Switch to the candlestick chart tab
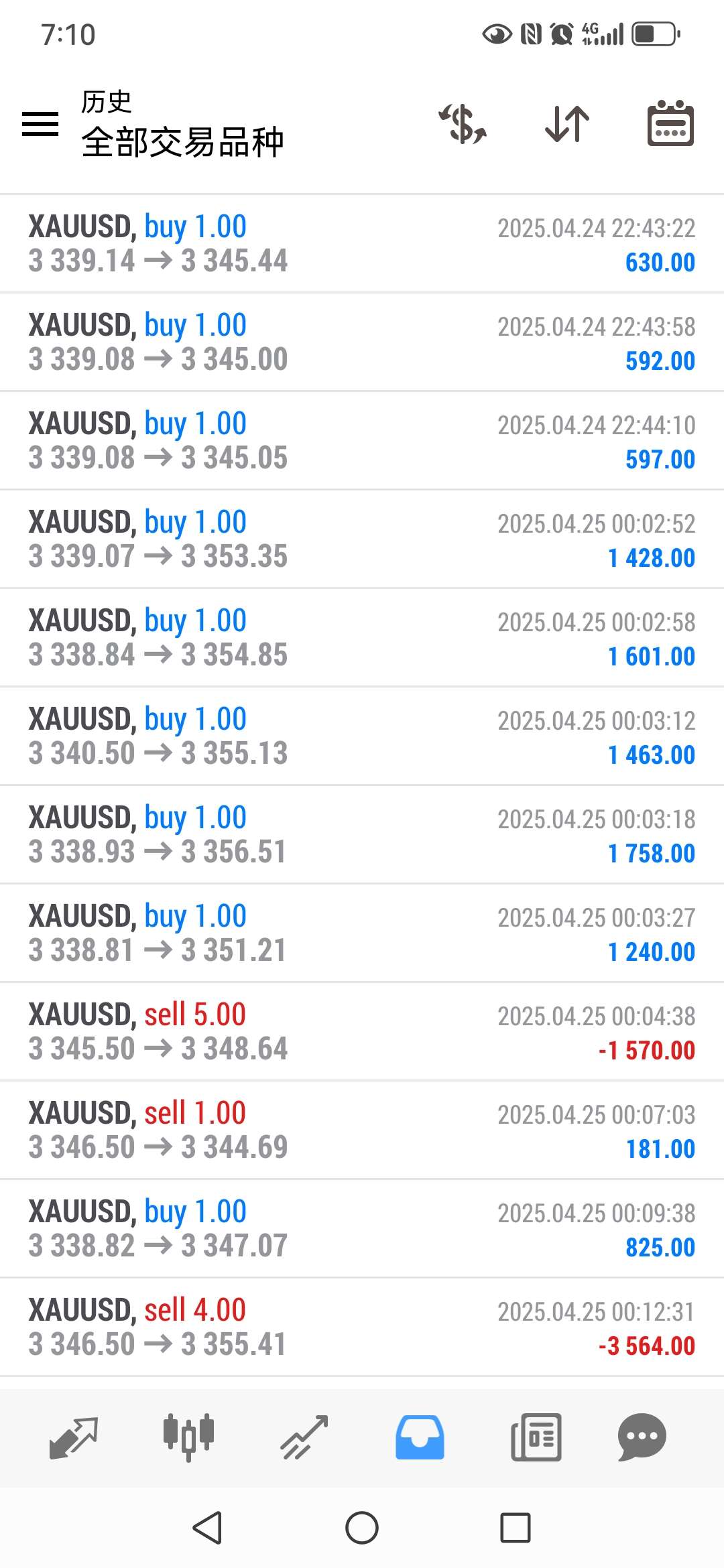The height and width of the screenshot is (1568, 724). tap(189, 1437)
